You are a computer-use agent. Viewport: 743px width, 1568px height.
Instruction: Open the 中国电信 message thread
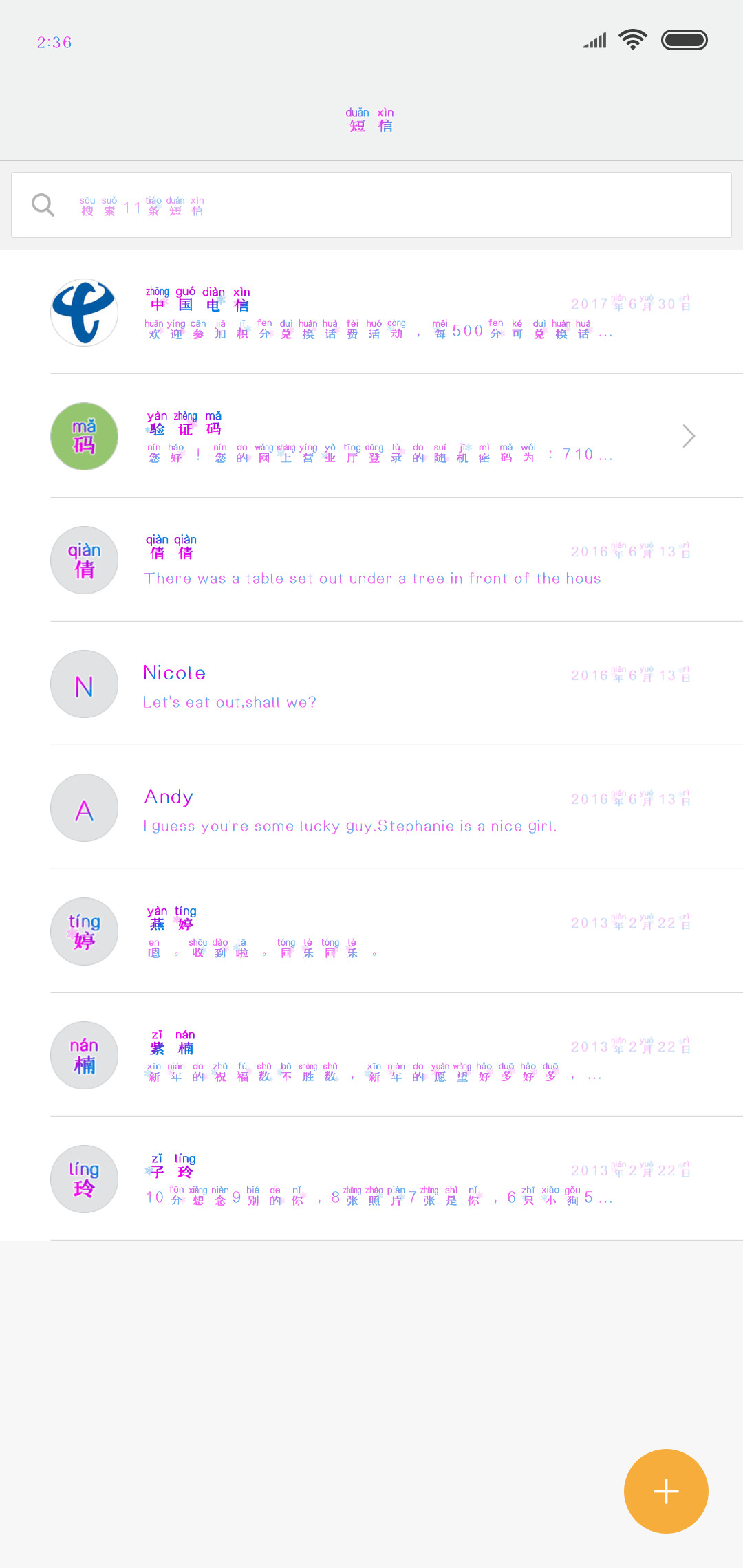coord(371,312)
